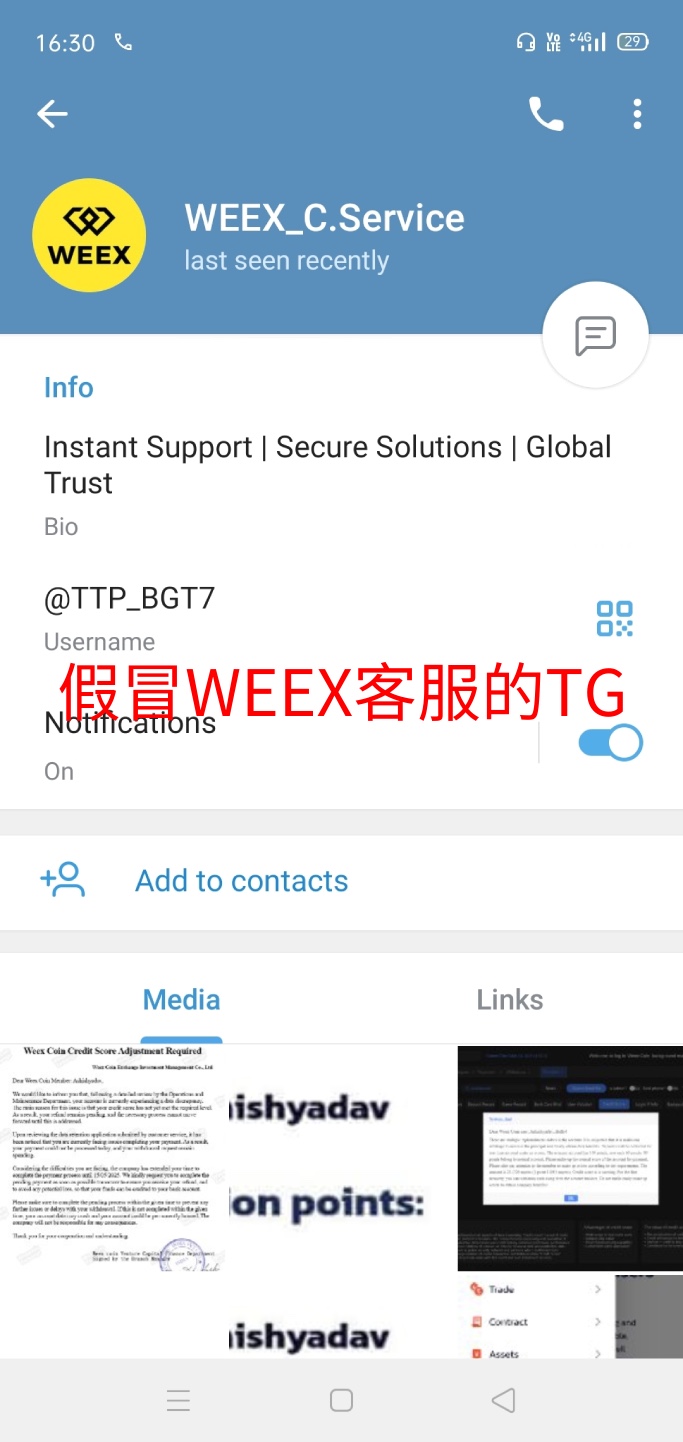The image size is (683, 1442).
Task: Open the three-dot overflow menu
Action: tap(637, 115)
